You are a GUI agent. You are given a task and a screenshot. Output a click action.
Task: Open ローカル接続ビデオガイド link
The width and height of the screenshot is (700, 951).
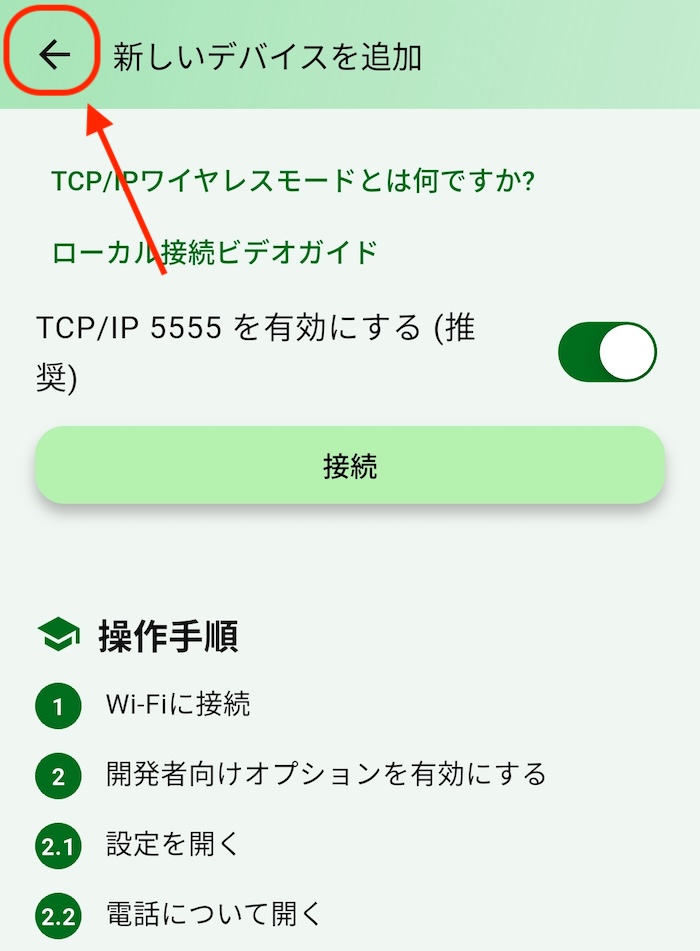215,251
